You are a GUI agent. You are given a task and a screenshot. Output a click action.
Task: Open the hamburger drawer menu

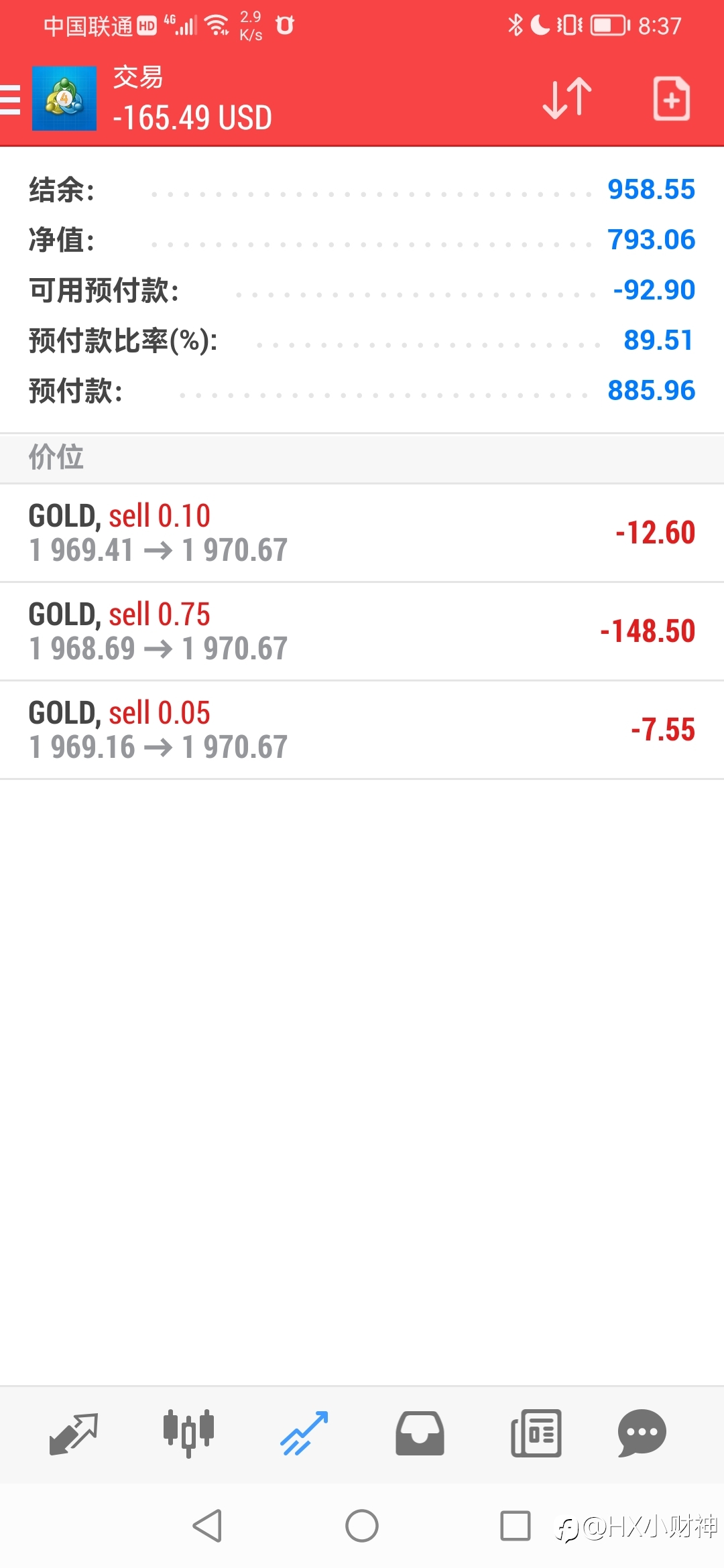pyautogui.click(x=9, y=100)
